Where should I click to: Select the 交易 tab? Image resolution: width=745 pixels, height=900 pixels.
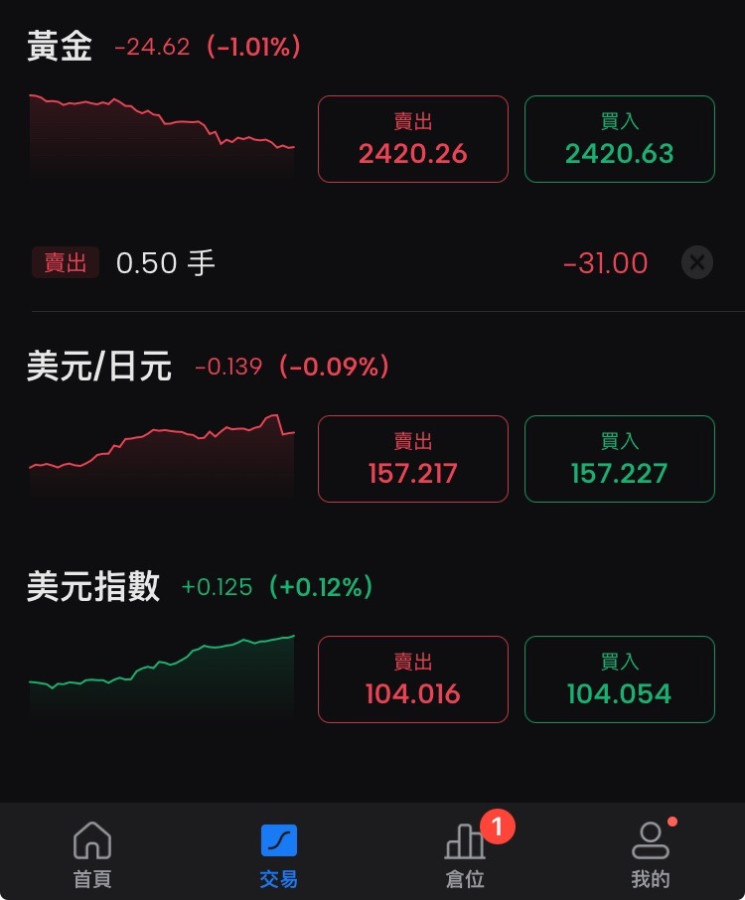[x=278, y=854]
